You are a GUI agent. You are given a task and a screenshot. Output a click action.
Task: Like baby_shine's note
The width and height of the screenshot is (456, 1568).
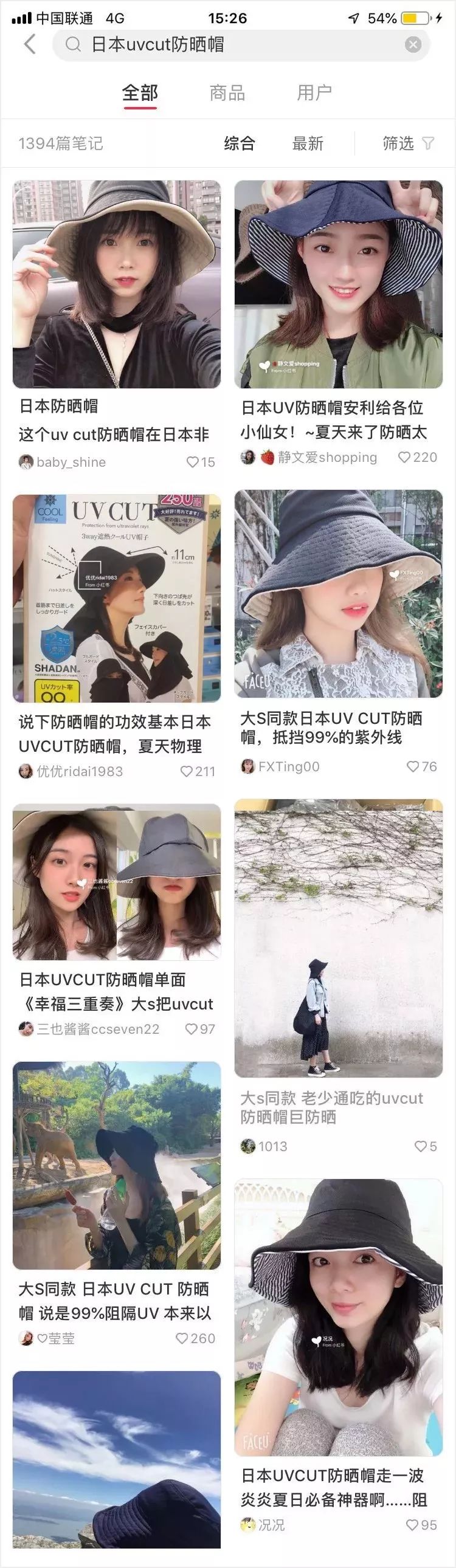point(192,462)
